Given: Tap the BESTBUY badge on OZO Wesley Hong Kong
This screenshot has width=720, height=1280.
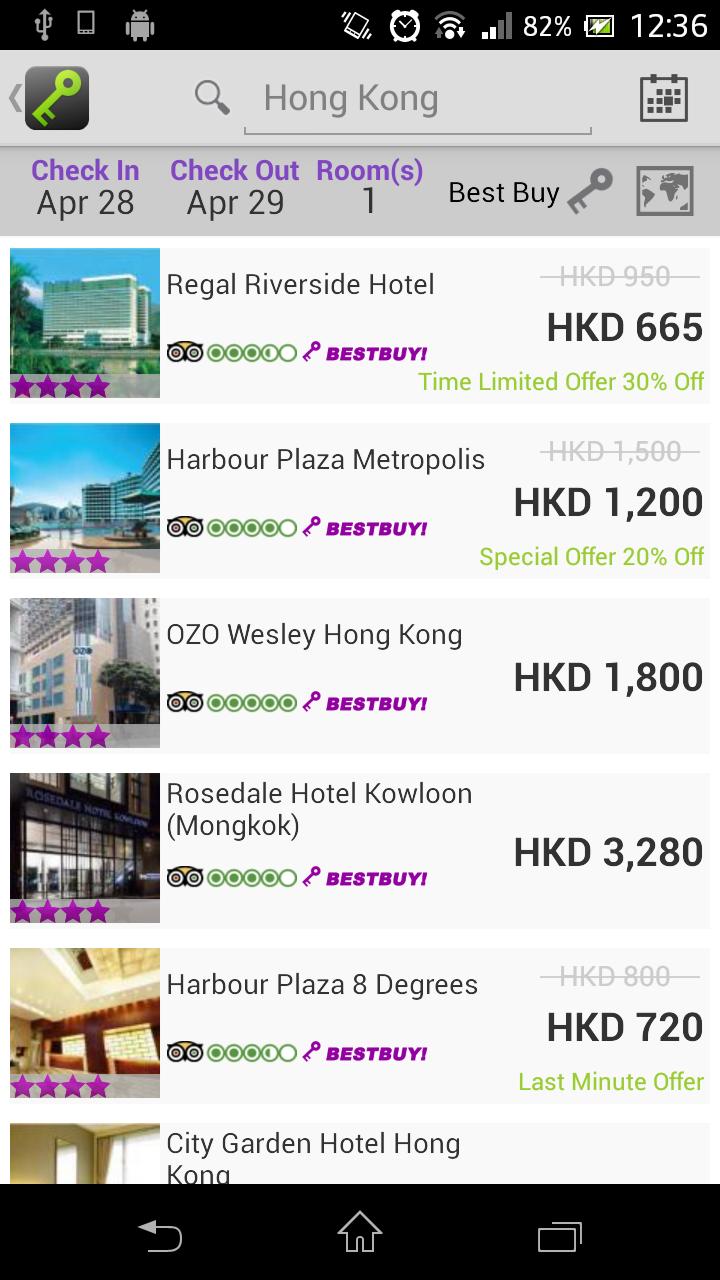Looking at the screenshot, I should point(375,702).
